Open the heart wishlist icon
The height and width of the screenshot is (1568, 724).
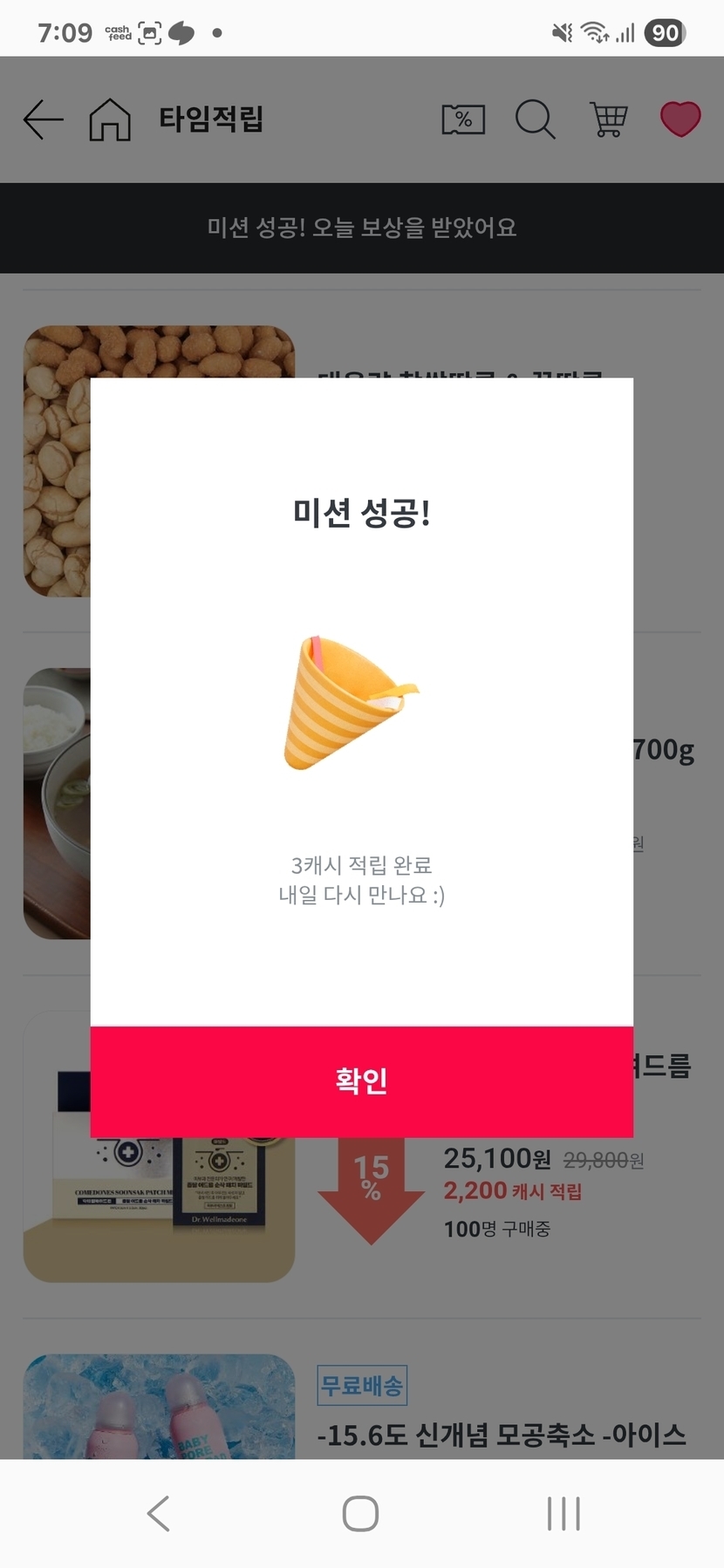click(680, 119)
